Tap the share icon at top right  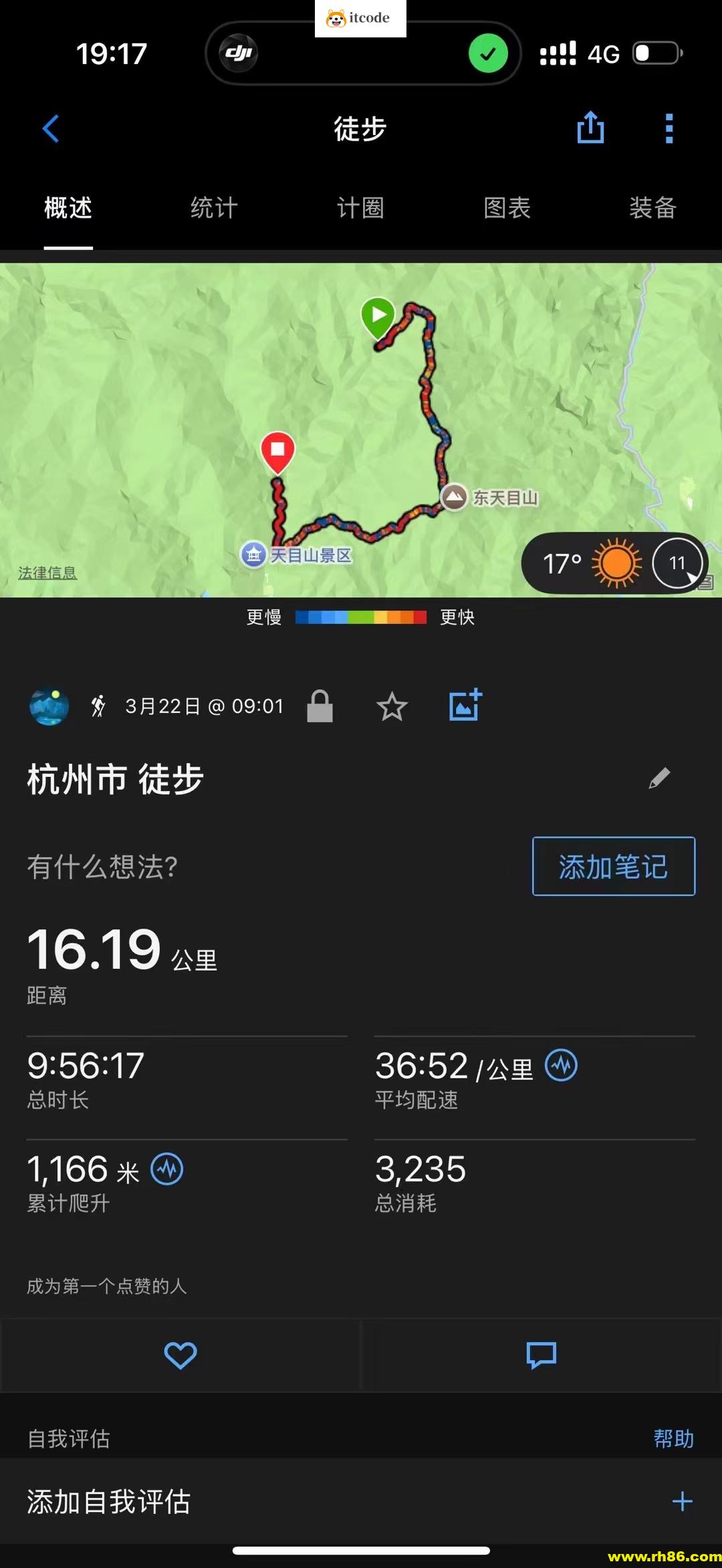591,128
